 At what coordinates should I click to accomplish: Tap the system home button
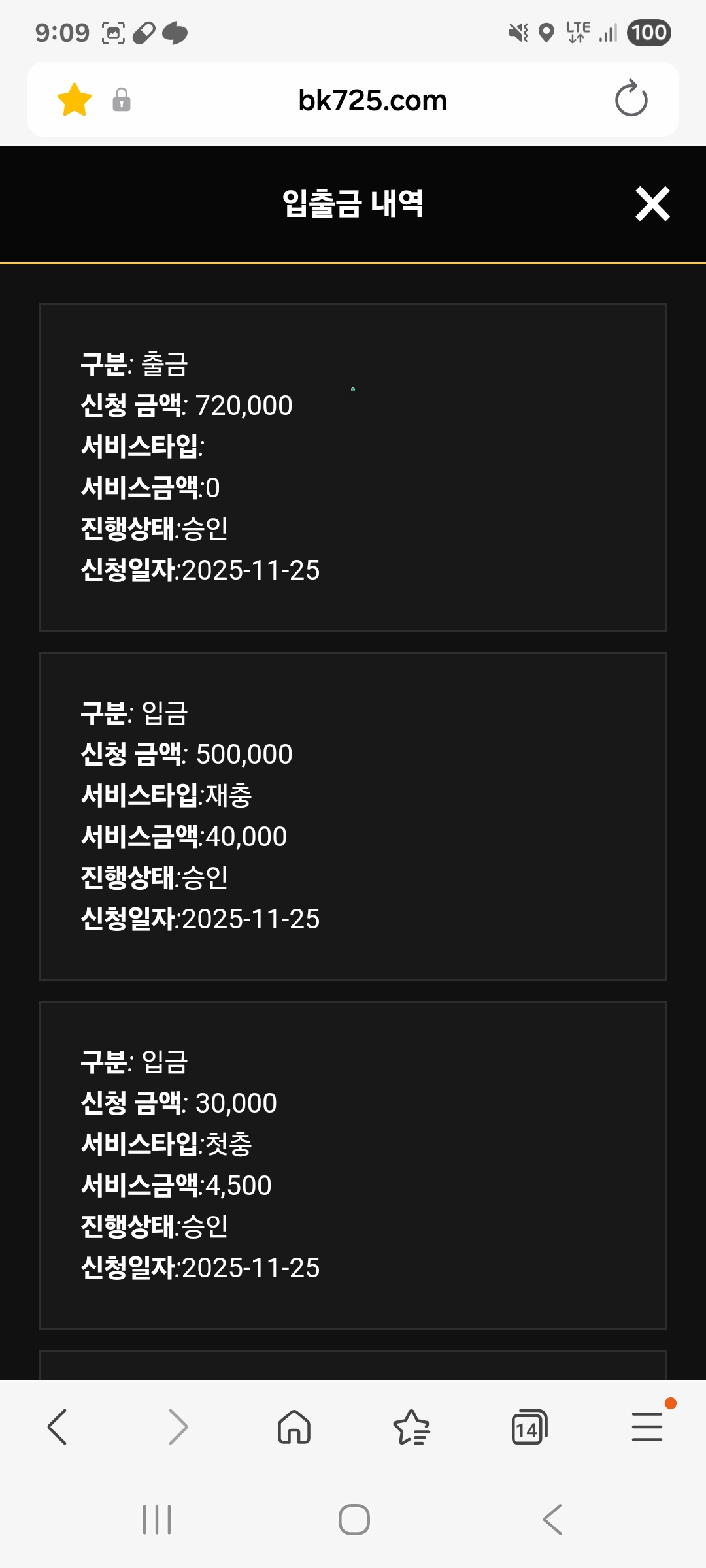pyautogui.click(x=354, y=1520)
